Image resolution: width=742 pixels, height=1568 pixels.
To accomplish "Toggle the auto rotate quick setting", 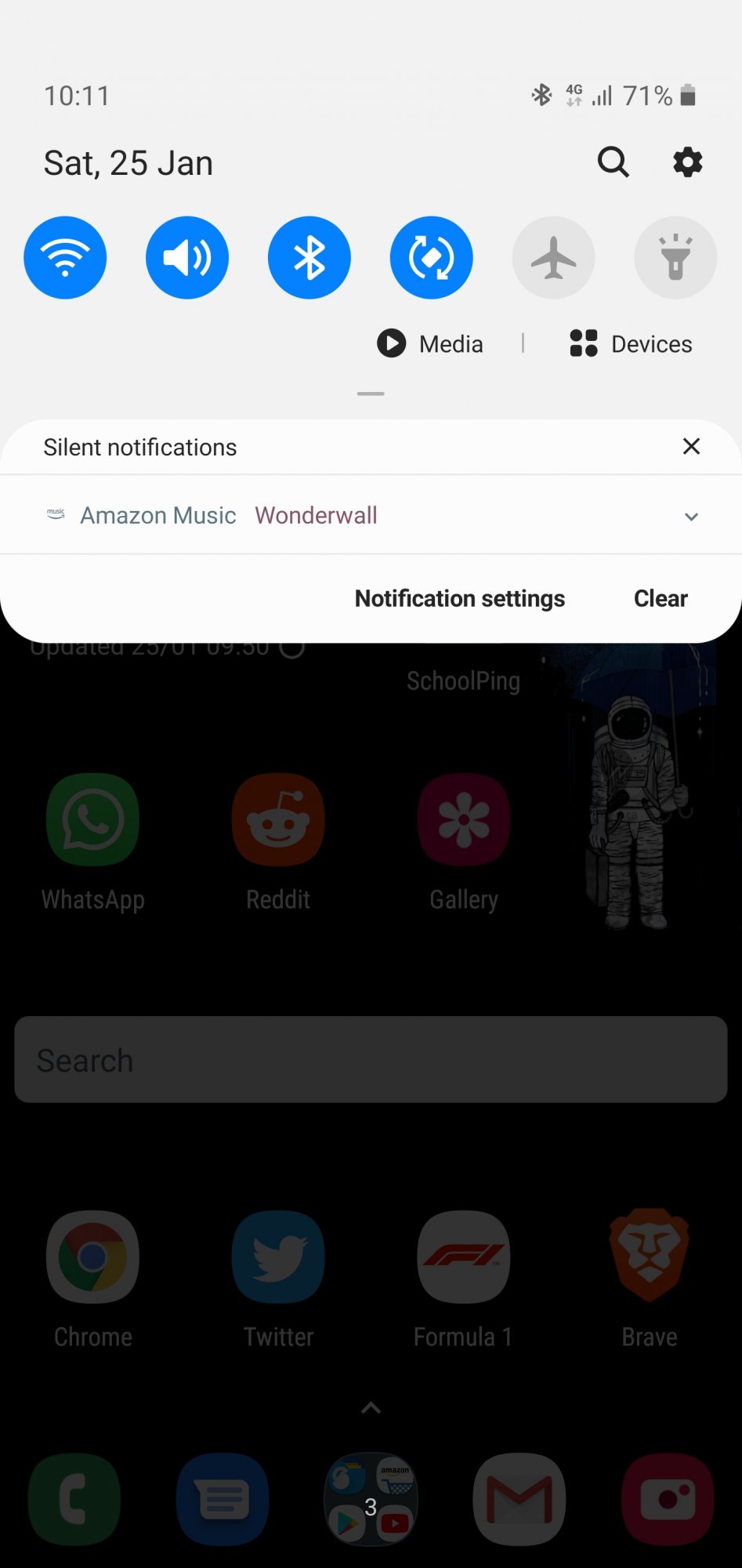I will point(432,257).
